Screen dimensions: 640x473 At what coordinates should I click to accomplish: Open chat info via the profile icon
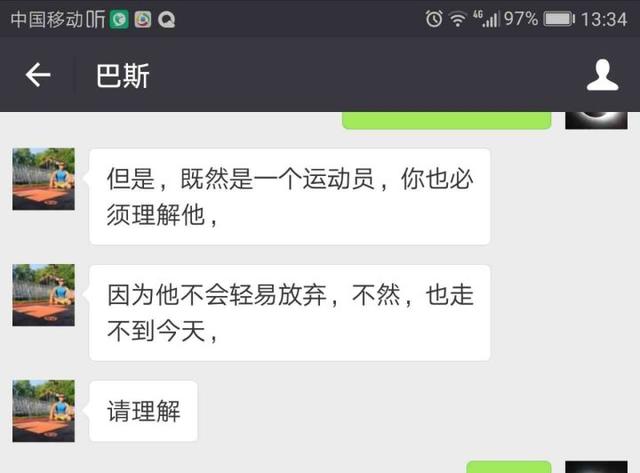(x=601, y=75)
